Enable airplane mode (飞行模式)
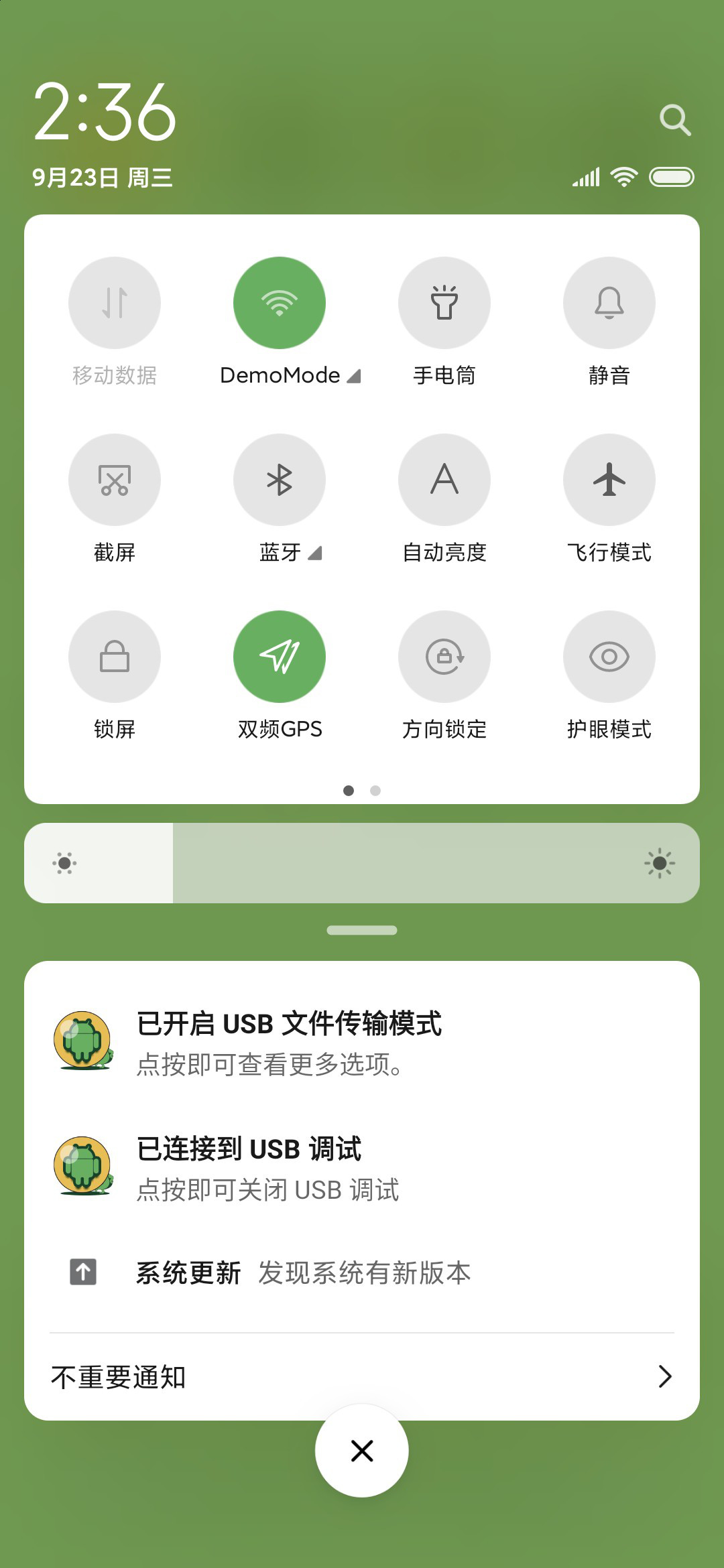Image resolution: width=724 pixels, height=1568 pixels. click(609, 480)
